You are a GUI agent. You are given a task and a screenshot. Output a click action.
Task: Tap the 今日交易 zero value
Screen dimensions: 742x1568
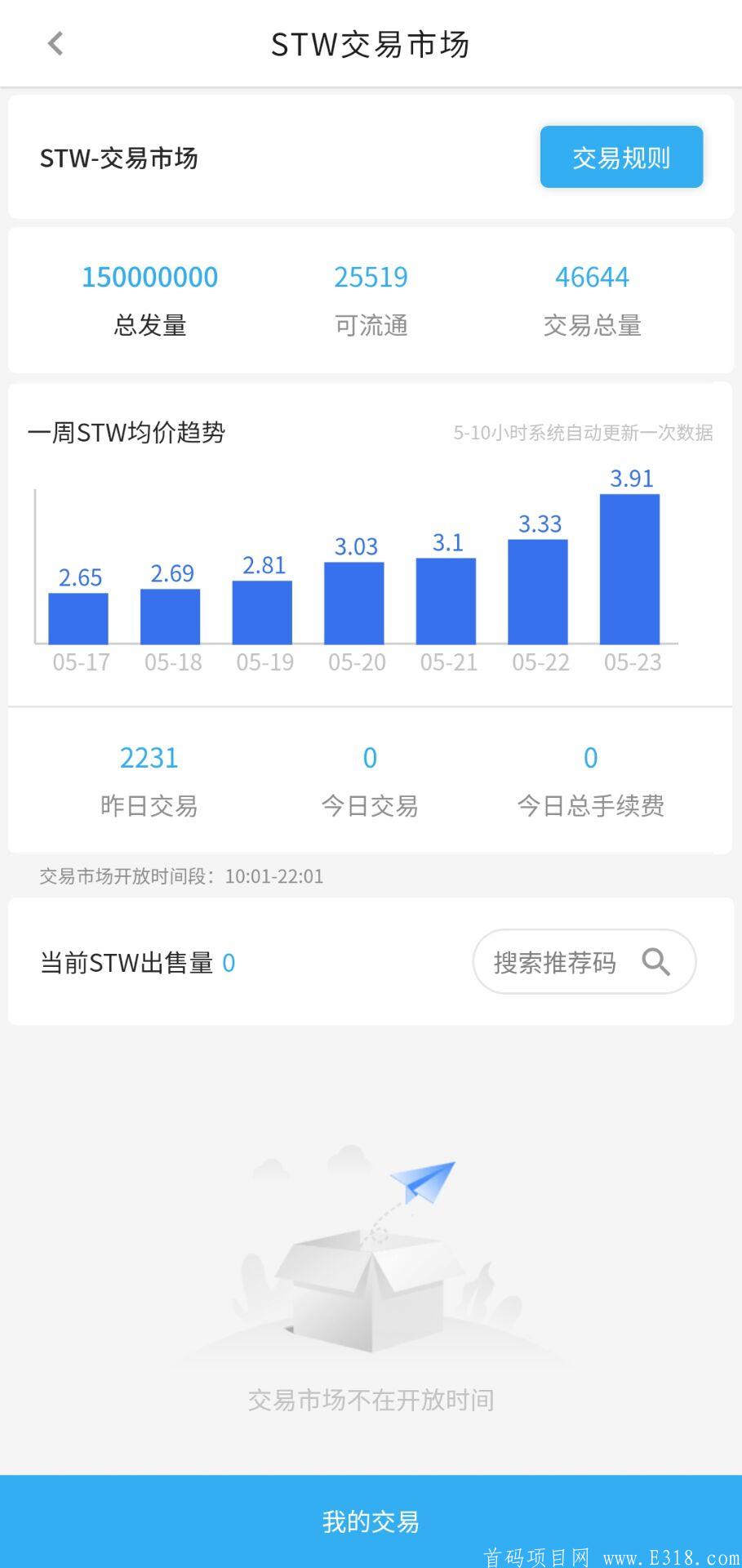[371, 758]
